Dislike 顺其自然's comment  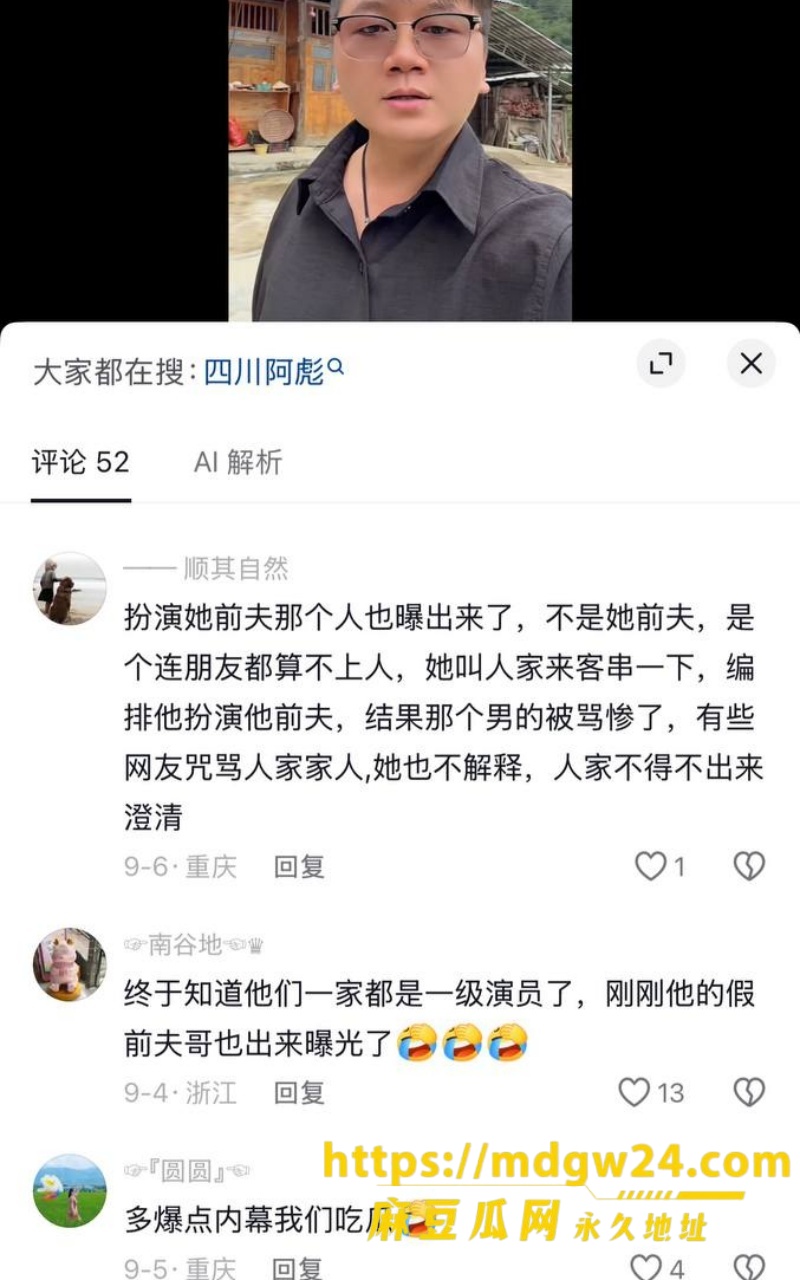(749, 866)
